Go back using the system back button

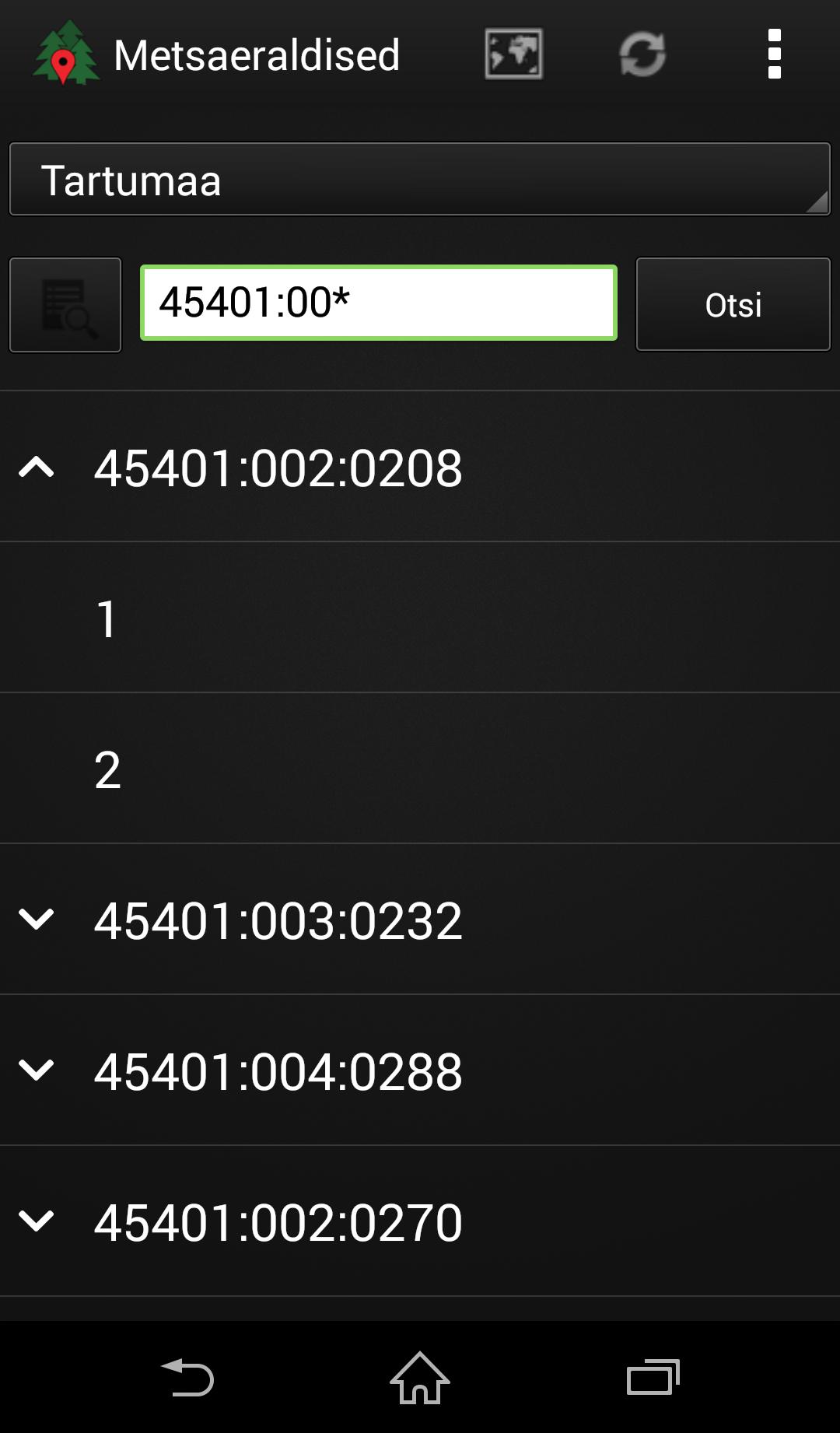click(x=187, y=1379)
